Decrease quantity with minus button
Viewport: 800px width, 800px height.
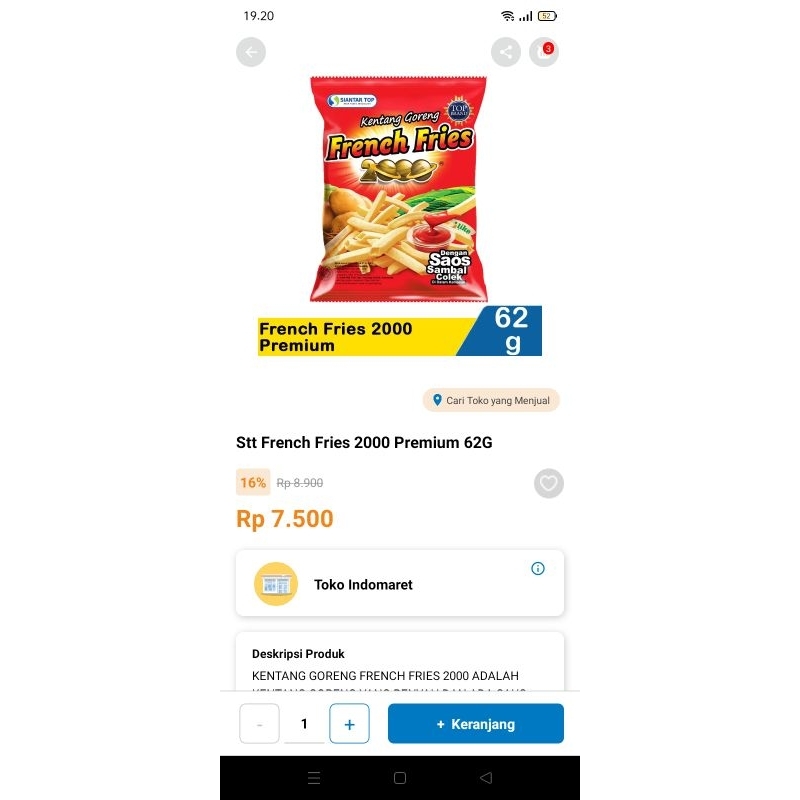pos(260,724)
